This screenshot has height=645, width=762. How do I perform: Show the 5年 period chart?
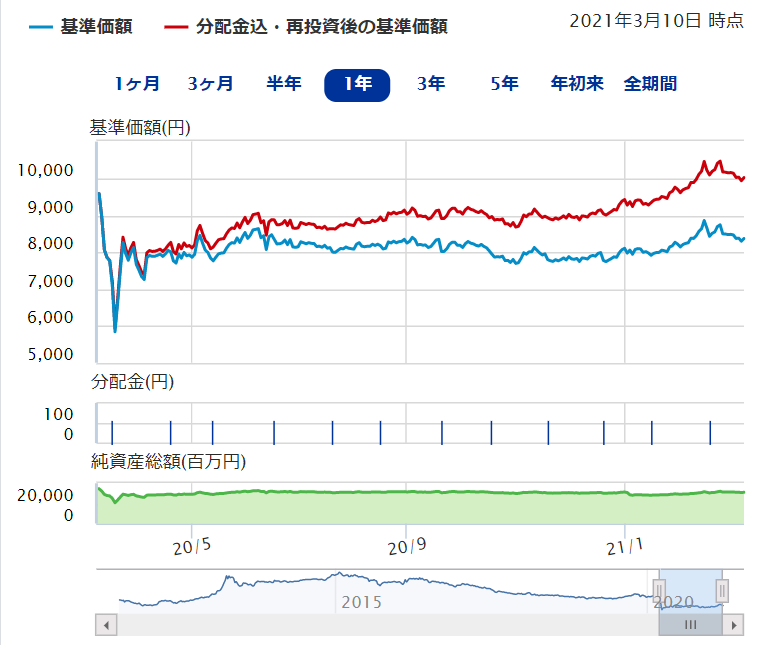[504, 84]
